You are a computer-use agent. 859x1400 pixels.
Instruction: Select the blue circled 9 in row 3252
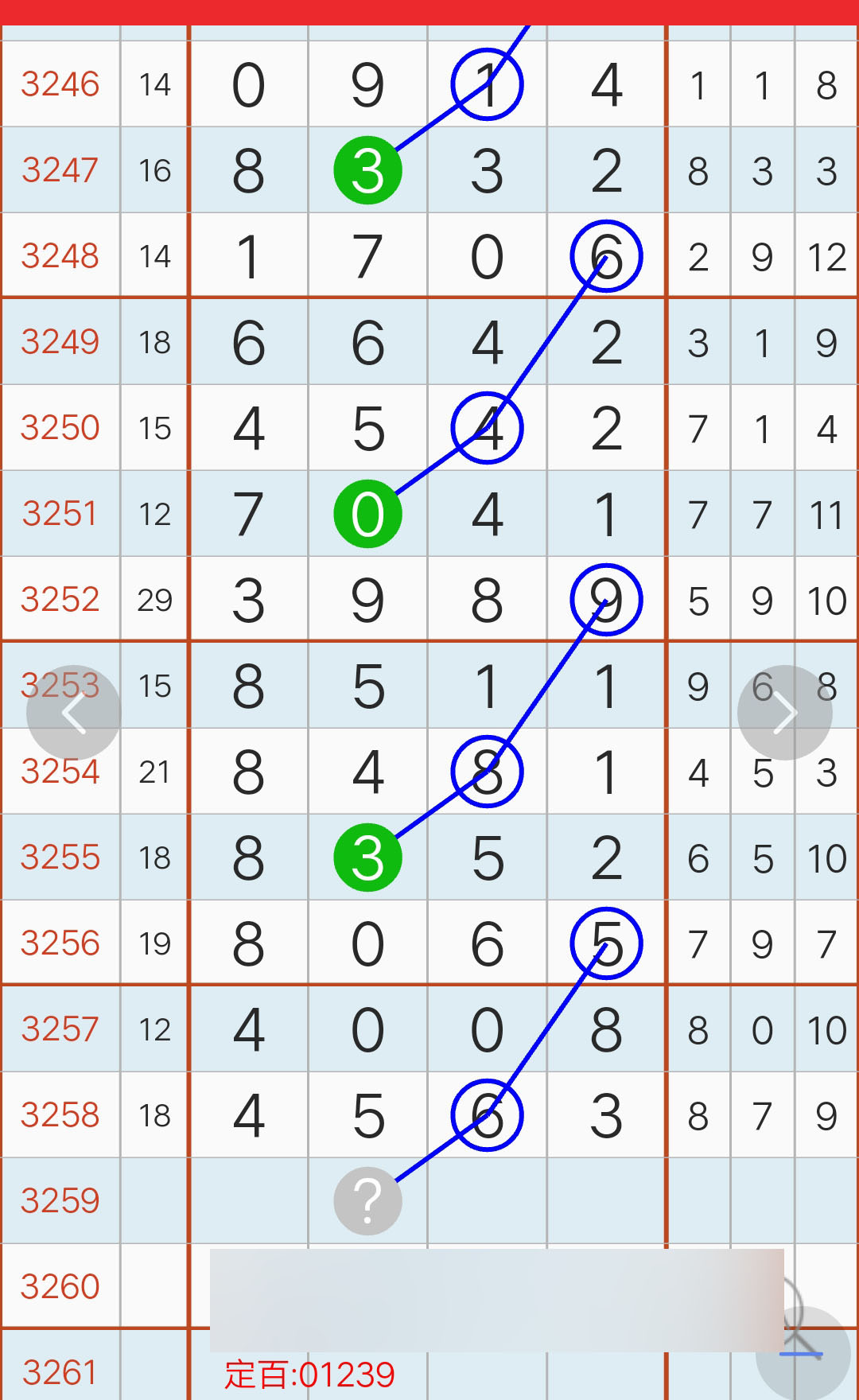point(606,599)
